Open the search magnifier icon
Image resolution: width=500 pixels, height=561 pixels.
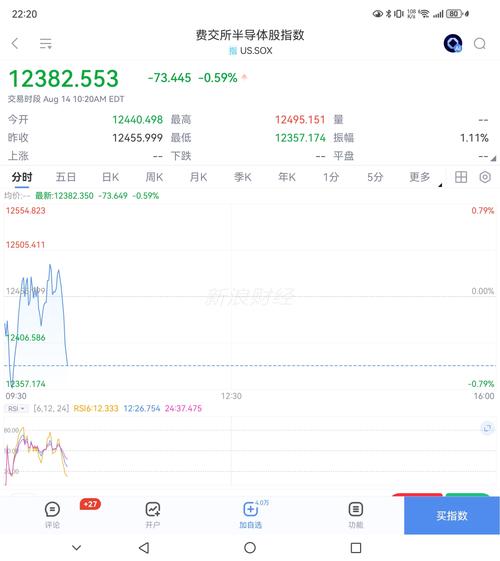coord(480,44)
